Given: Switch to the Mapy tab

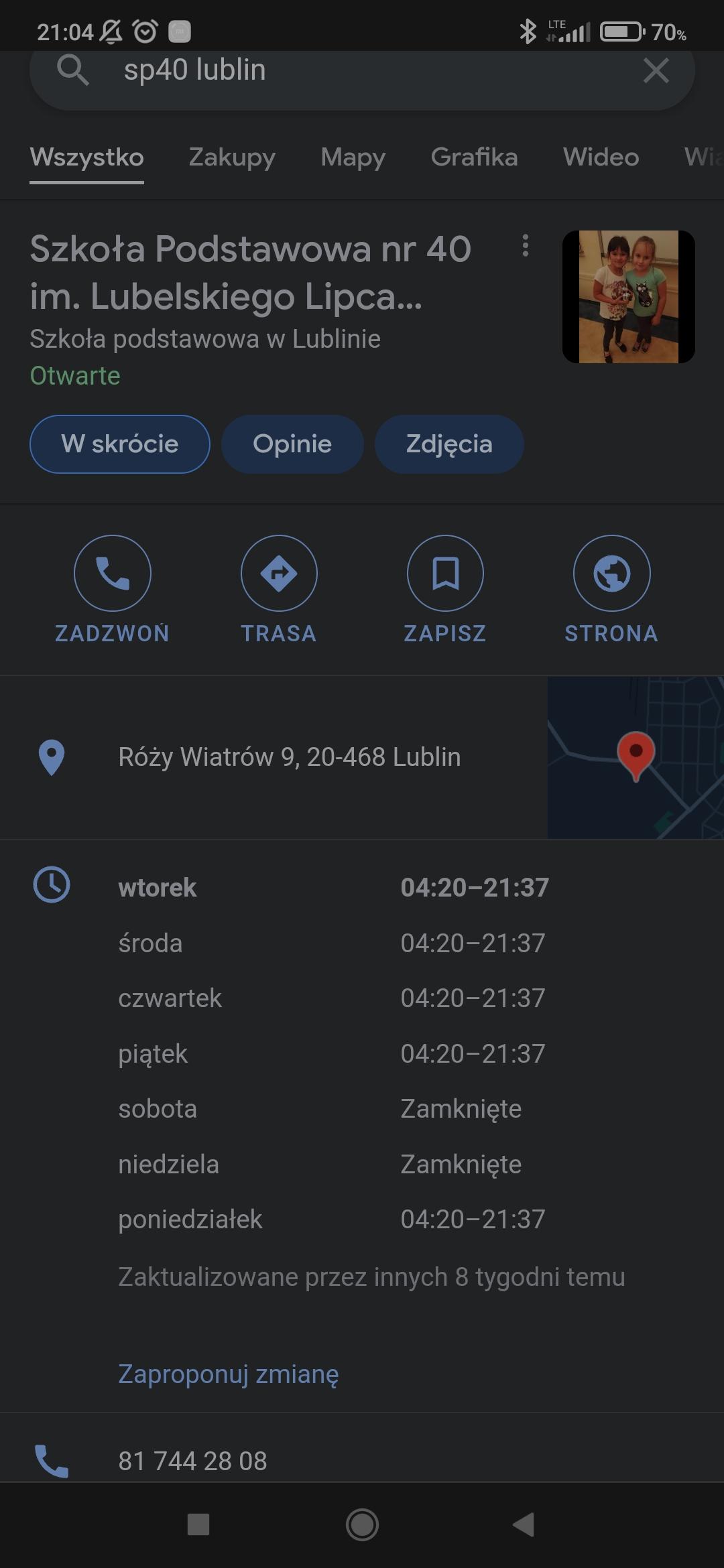Looking at the screenshot, I should point(353,157).
